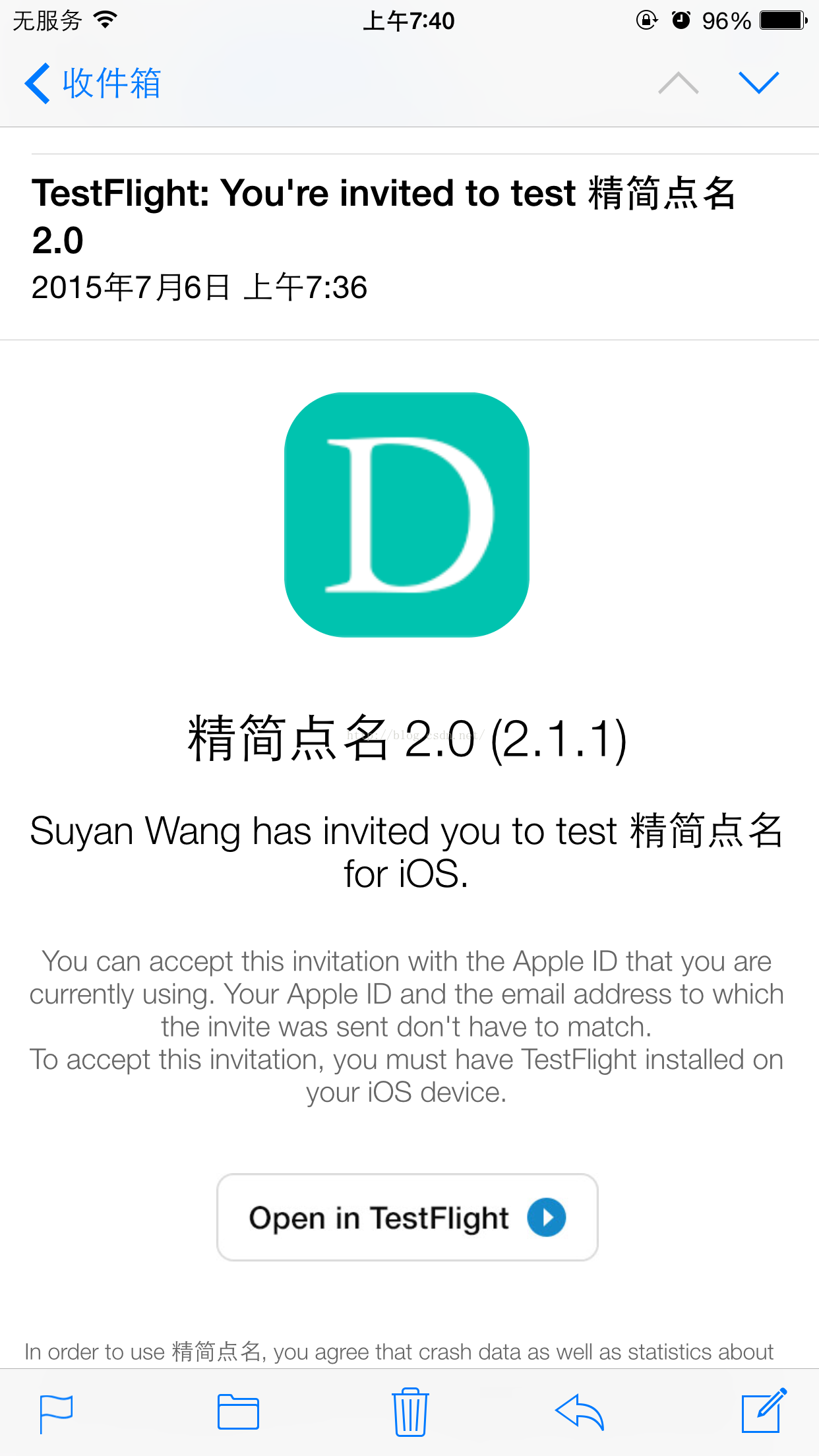
Task: Move this message to a folder
Action: (238, 1413)
